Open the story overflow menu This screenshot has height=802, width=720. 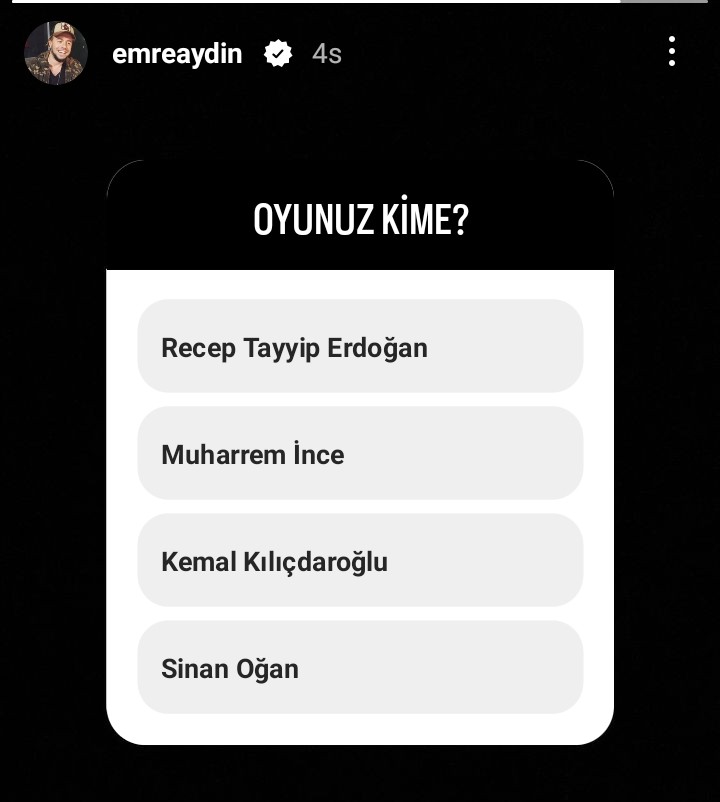[672, 51]
